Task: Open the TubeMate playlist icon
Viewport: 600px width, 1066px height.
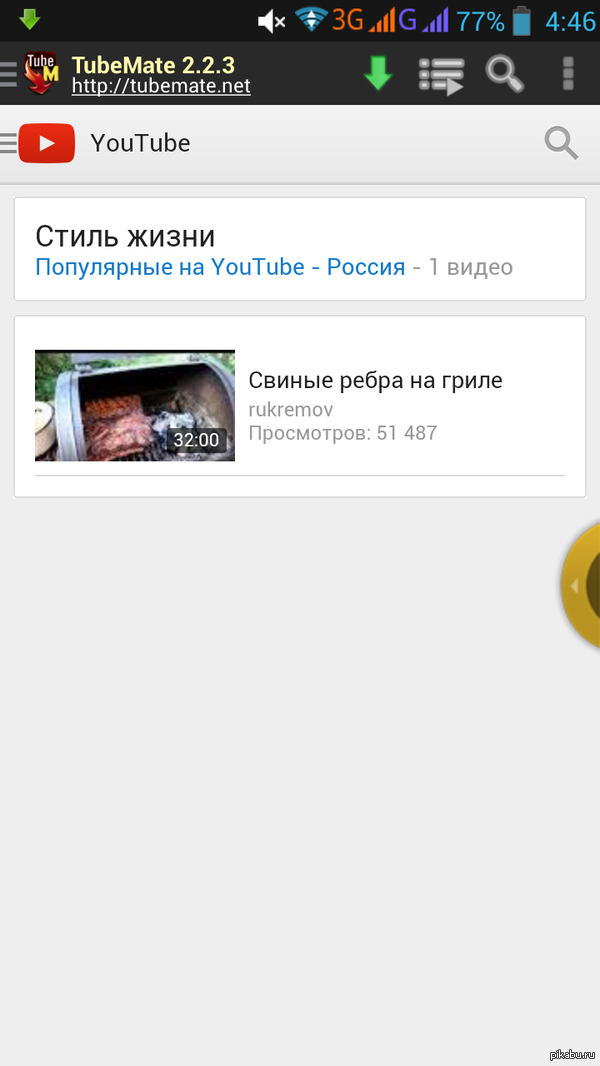Action: 441,75
